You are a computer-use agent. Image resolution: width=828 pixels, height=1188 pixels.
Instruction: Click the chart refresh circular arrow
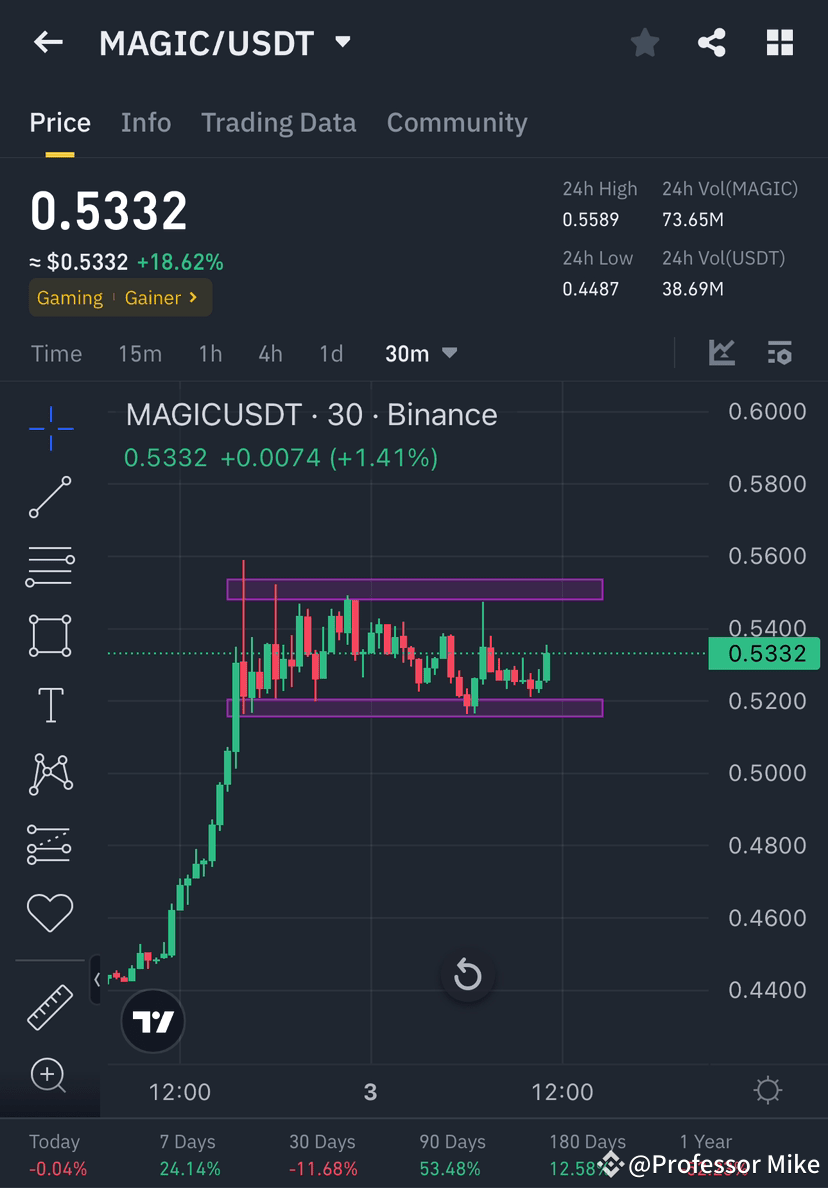pos(468,975)
